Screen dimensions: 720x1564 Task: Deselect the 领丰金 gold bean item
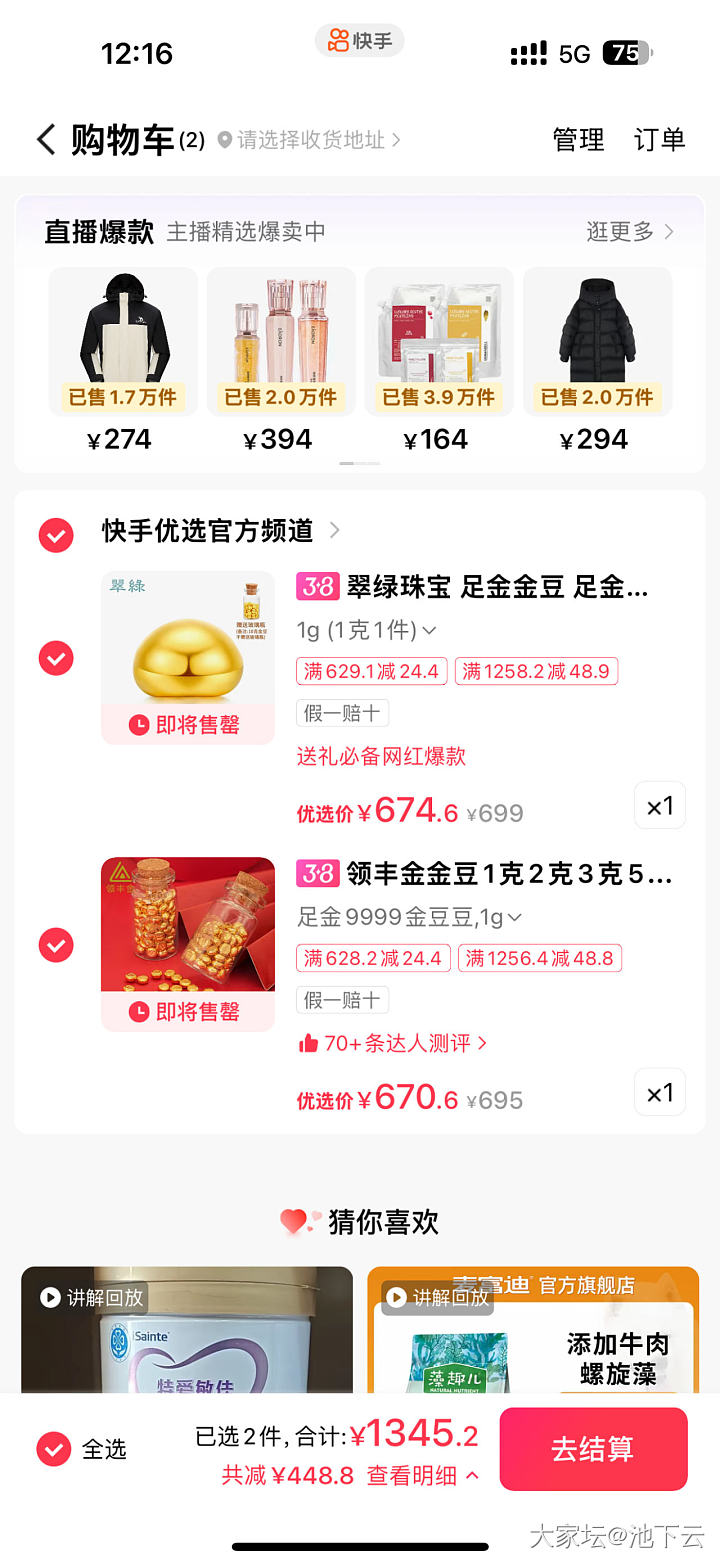coord(56,945)
